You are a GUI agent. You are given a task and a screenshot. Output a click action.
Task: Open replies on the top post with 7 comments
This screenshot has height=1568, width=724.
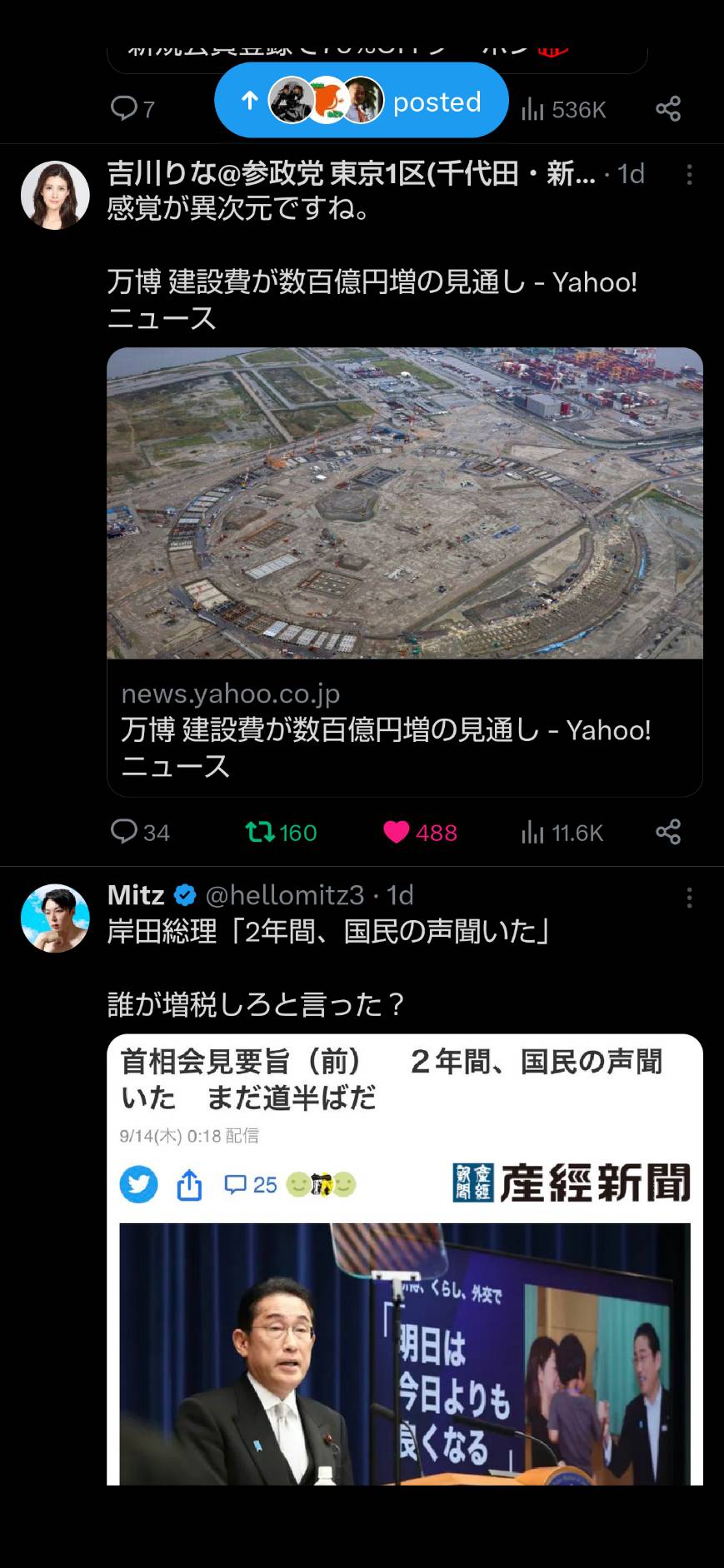pos(133,109)
